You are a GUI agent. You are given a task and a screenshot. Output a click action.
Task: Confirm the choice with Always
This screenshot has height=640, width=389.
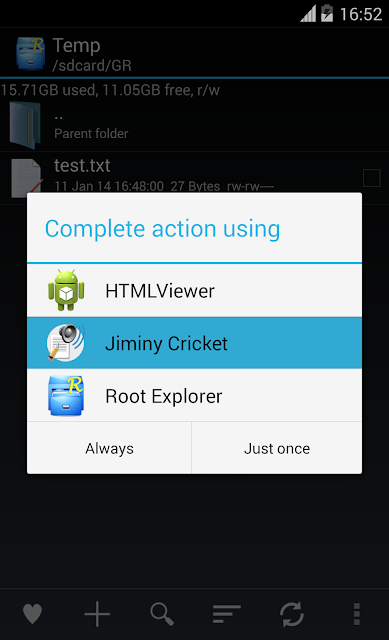[109, 448]
